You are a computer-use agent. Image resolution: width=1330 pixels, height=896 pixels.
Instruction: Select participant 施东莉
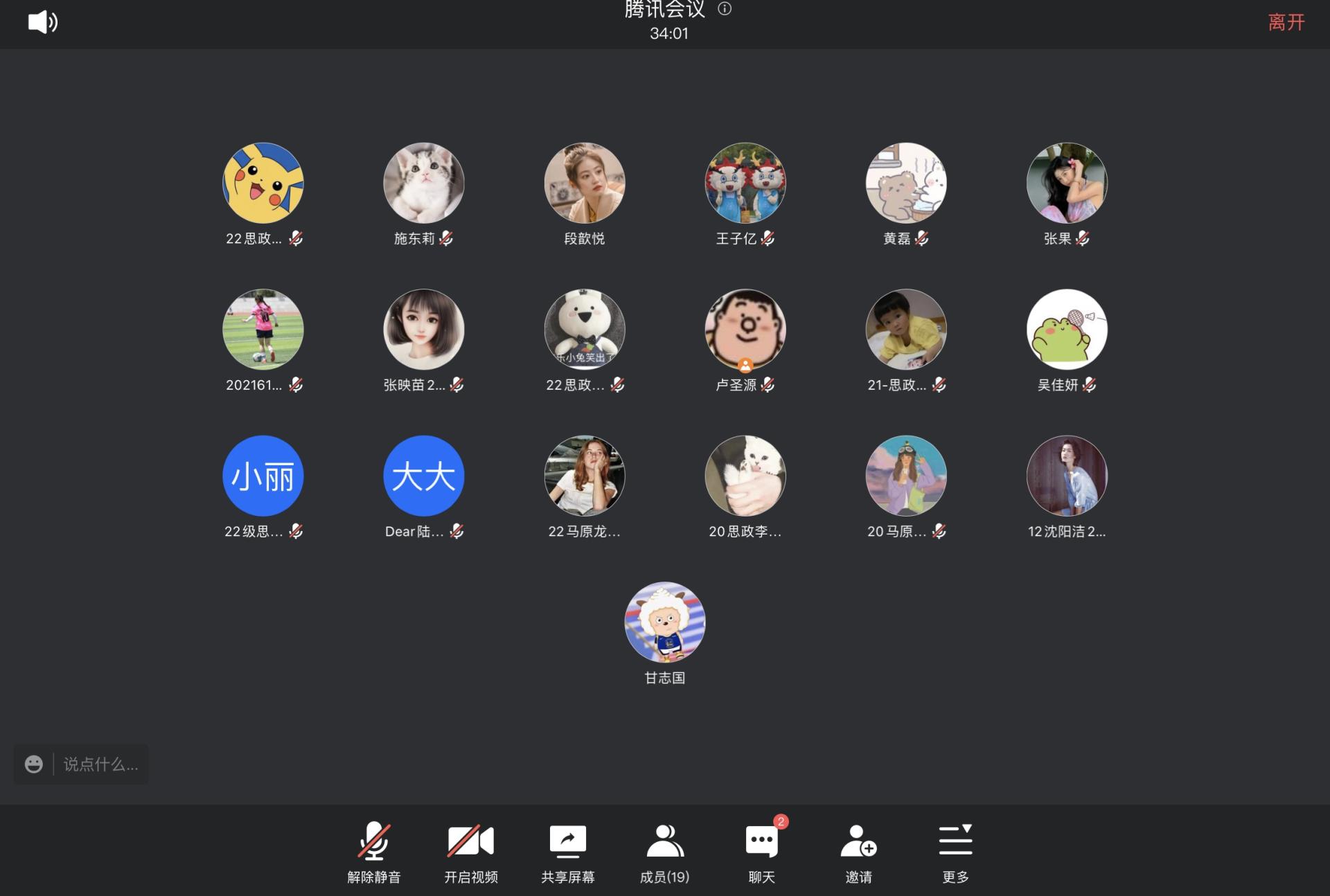[423, 183]
